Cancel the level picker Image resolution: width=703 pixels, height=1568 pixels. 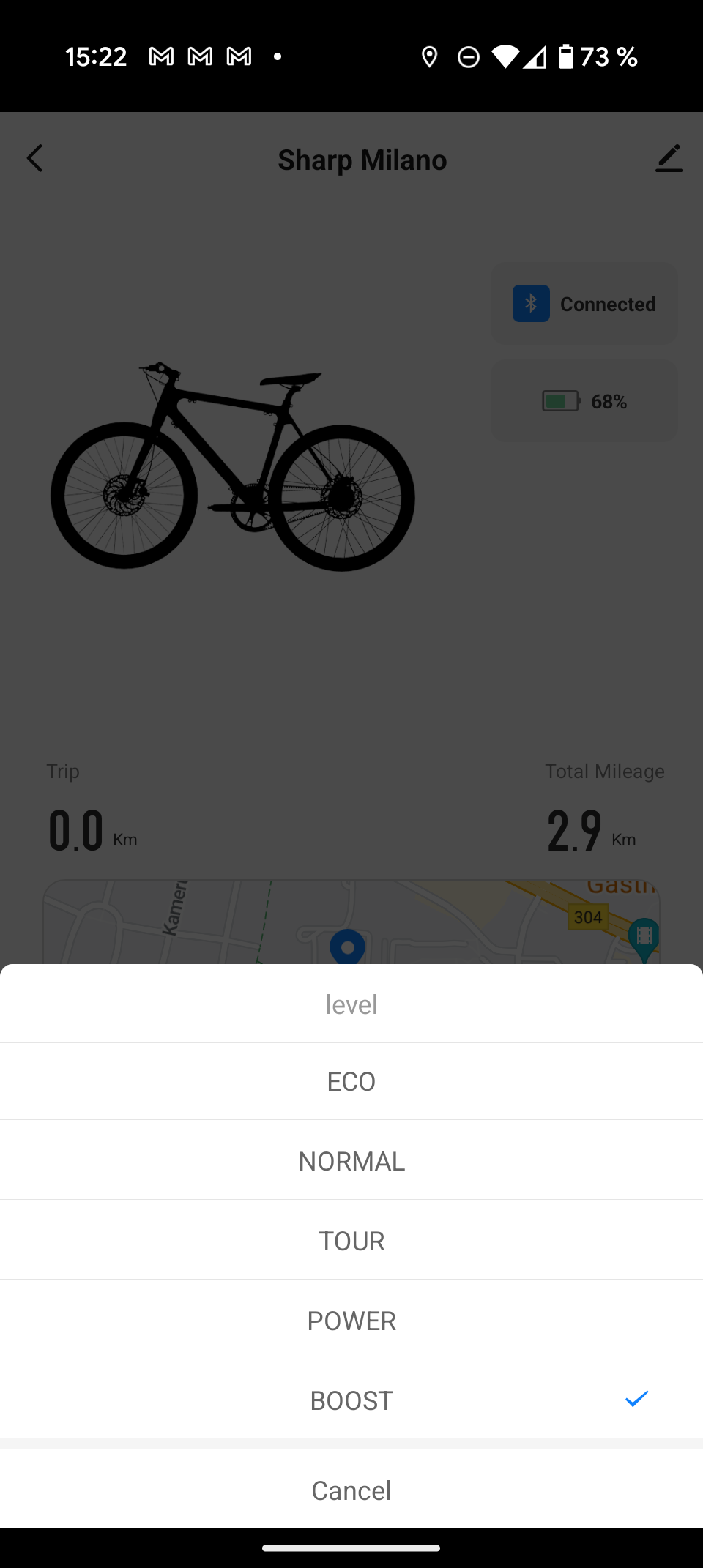[351, 1490]
